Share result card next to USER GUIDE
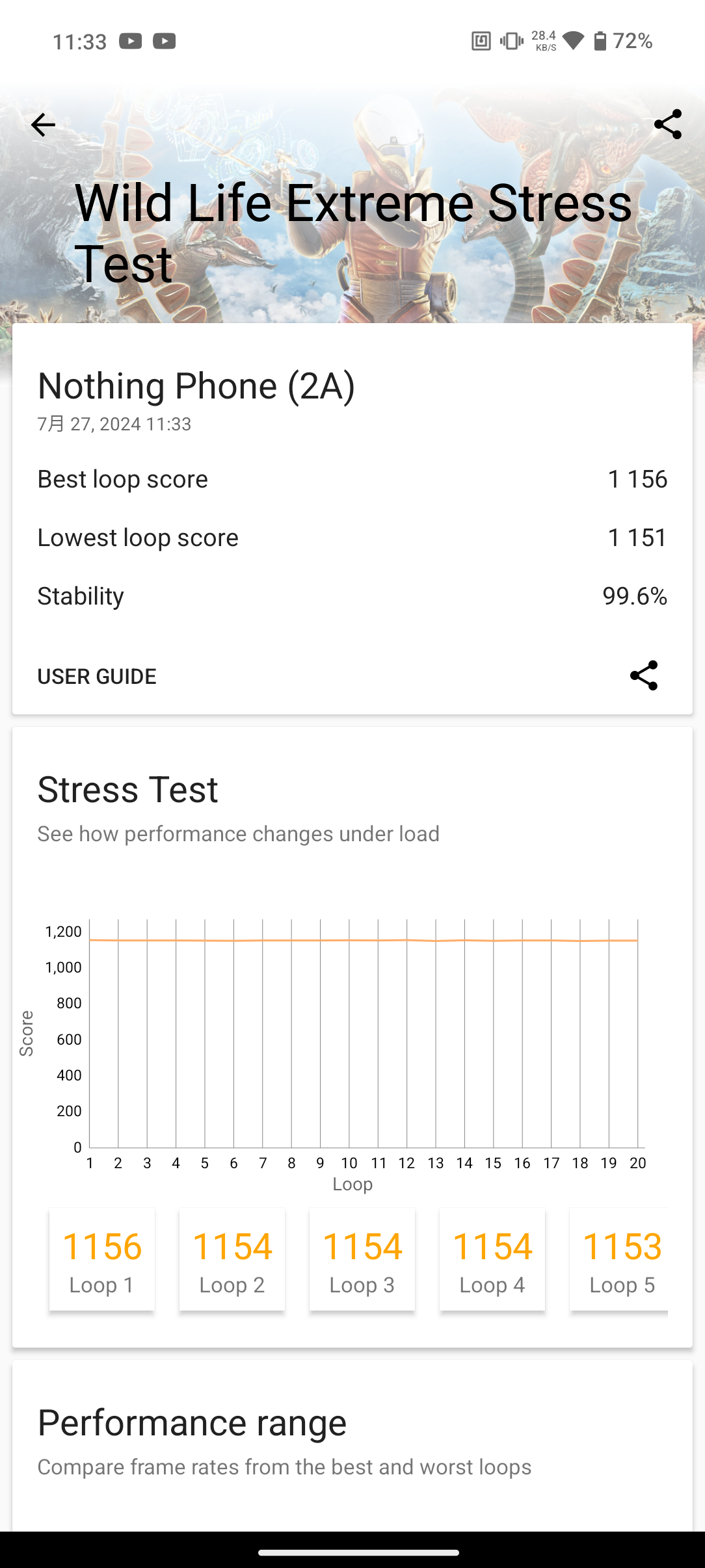705x1568 pixels. pos(644,675)
